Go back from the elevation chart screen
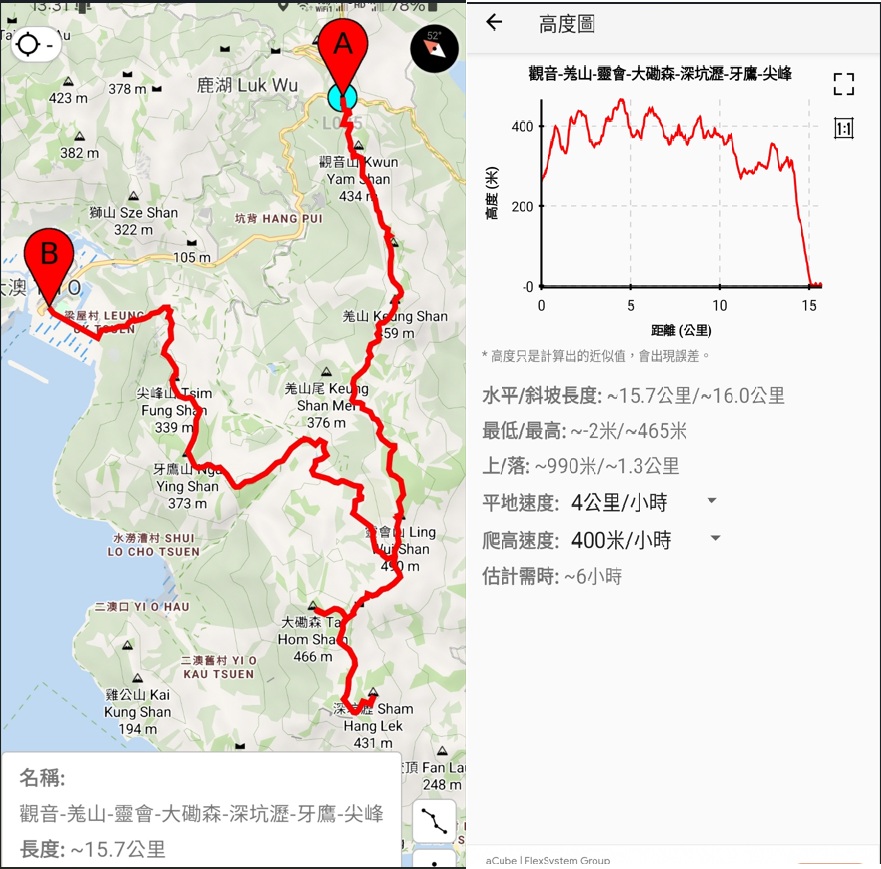The width and height of the screenshot is (881, 869). (493, 23)
